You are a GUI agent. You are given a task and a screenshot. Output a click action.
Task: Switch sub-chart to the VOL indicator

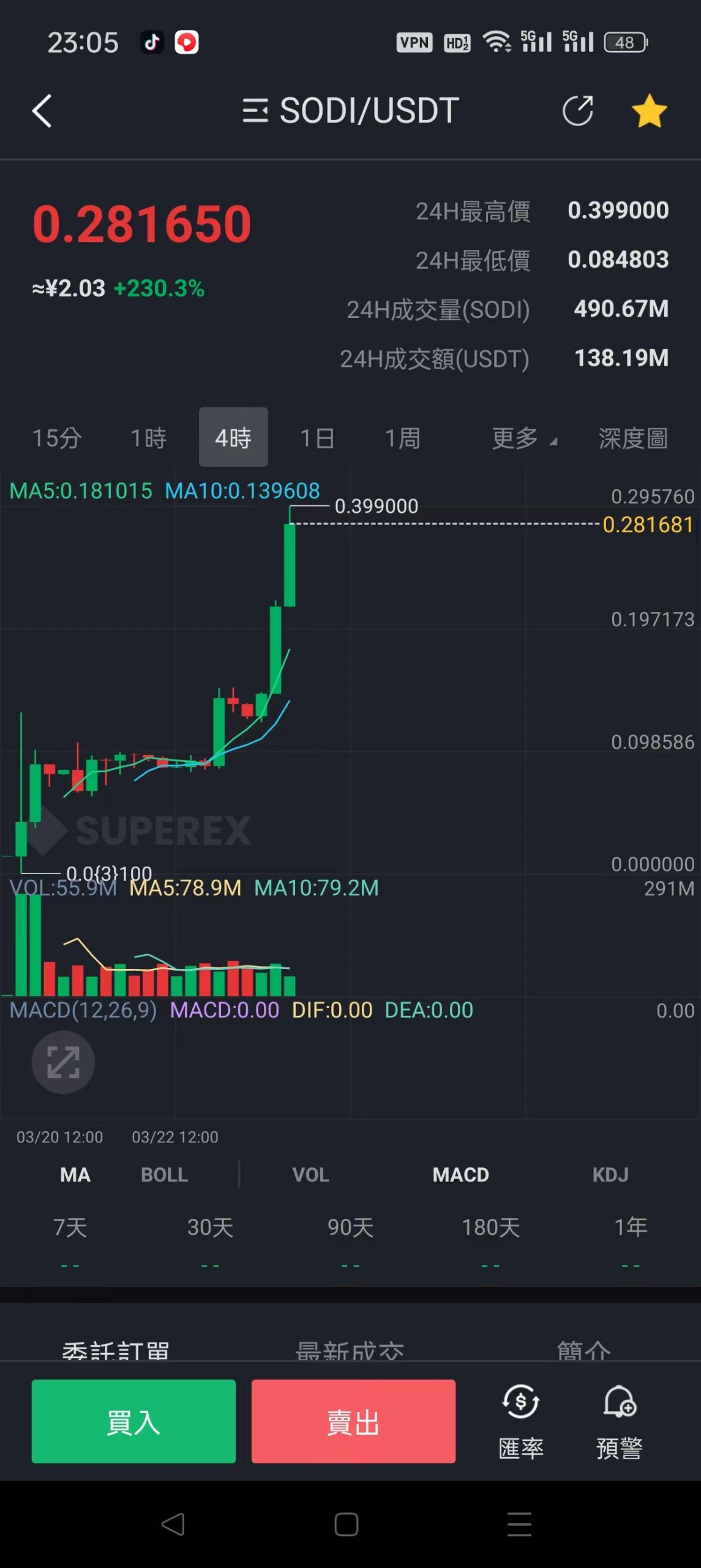click(310, 1174)
